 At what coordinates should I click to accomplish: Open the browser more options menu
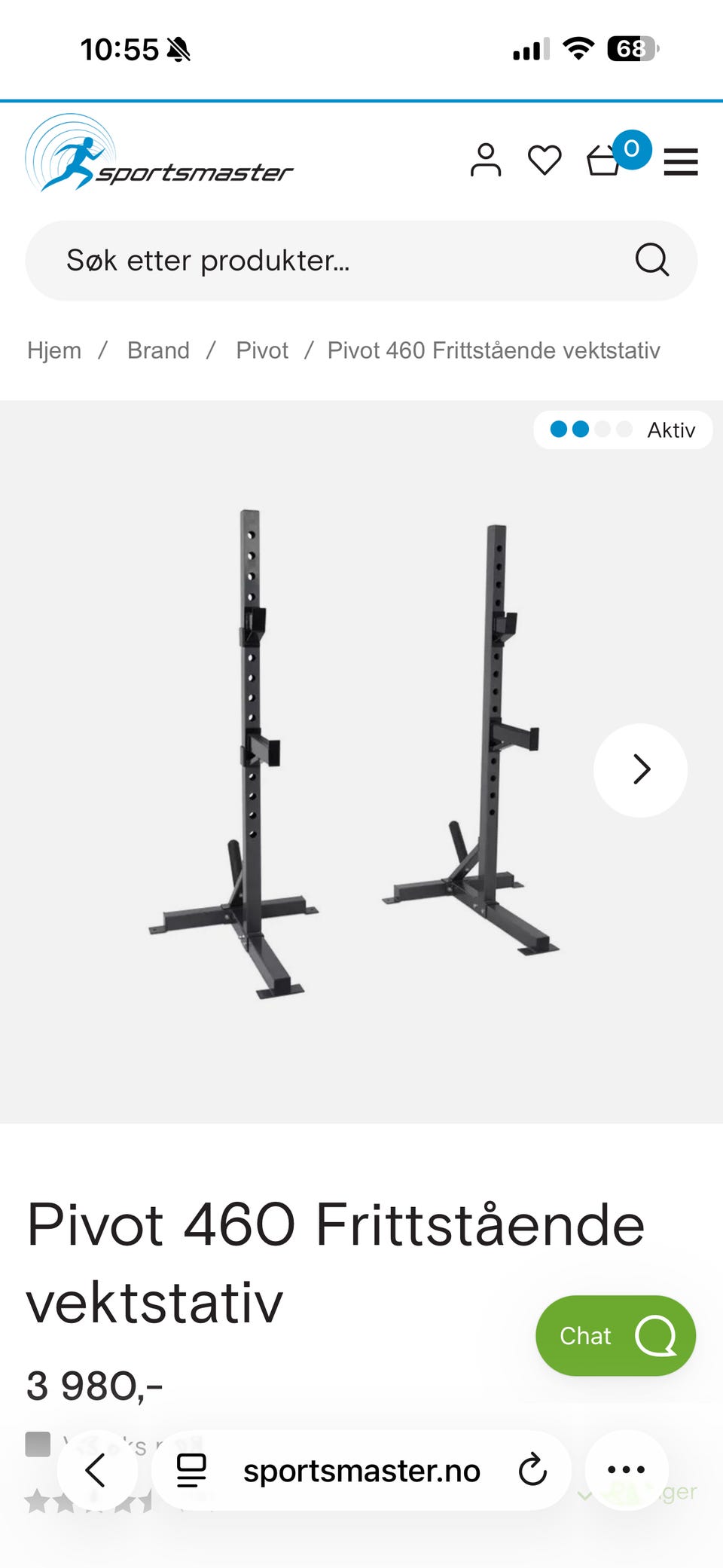tap(627, 1469)
